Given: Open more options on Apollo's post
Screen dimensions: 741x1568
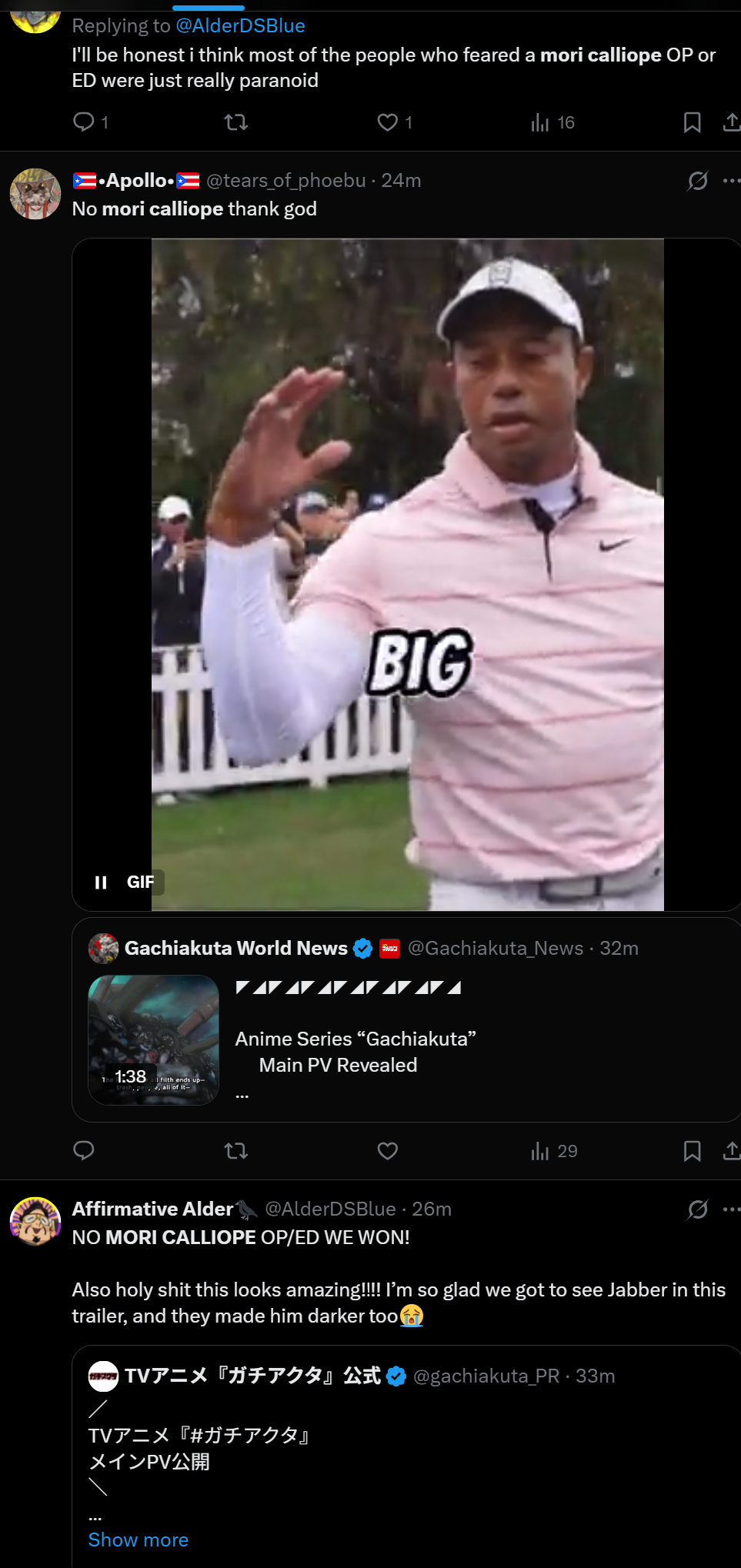Looking at the screenshot, I should point(730,181).
